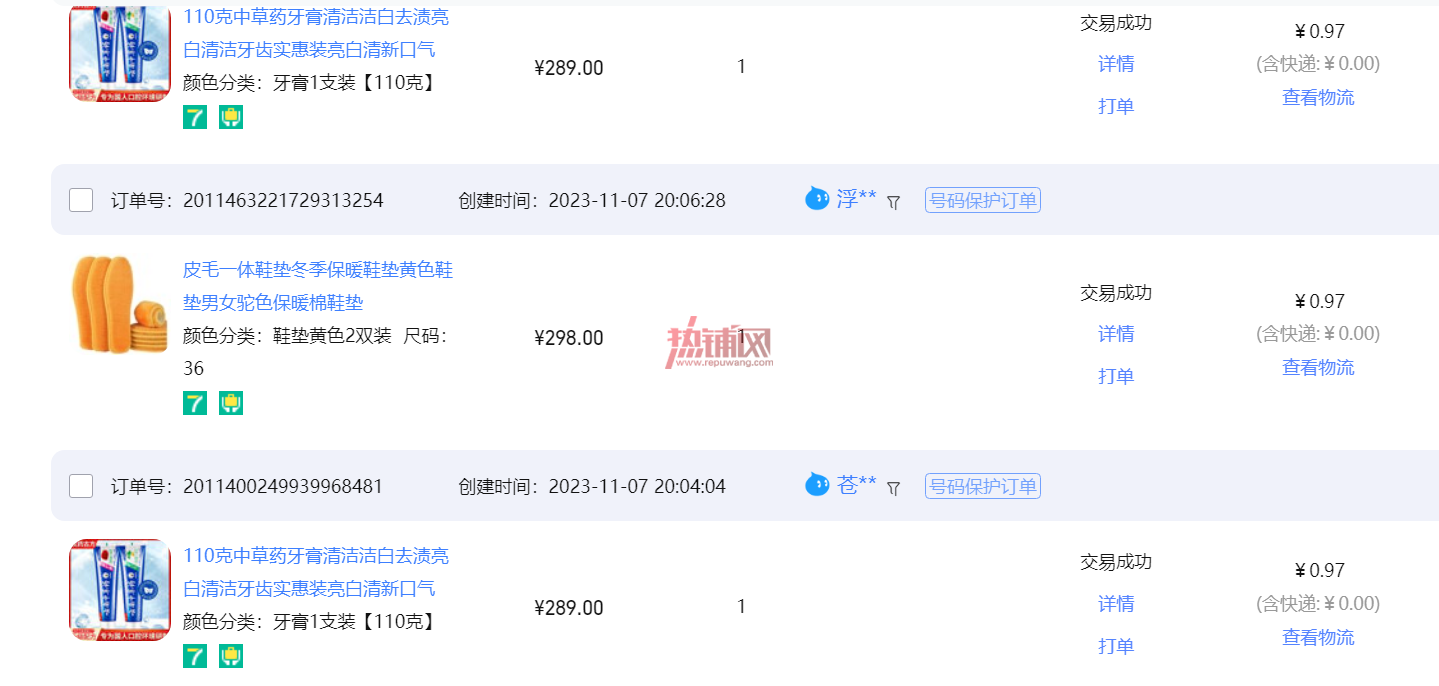Open buyer 苍** profile link

coord(856,485)
